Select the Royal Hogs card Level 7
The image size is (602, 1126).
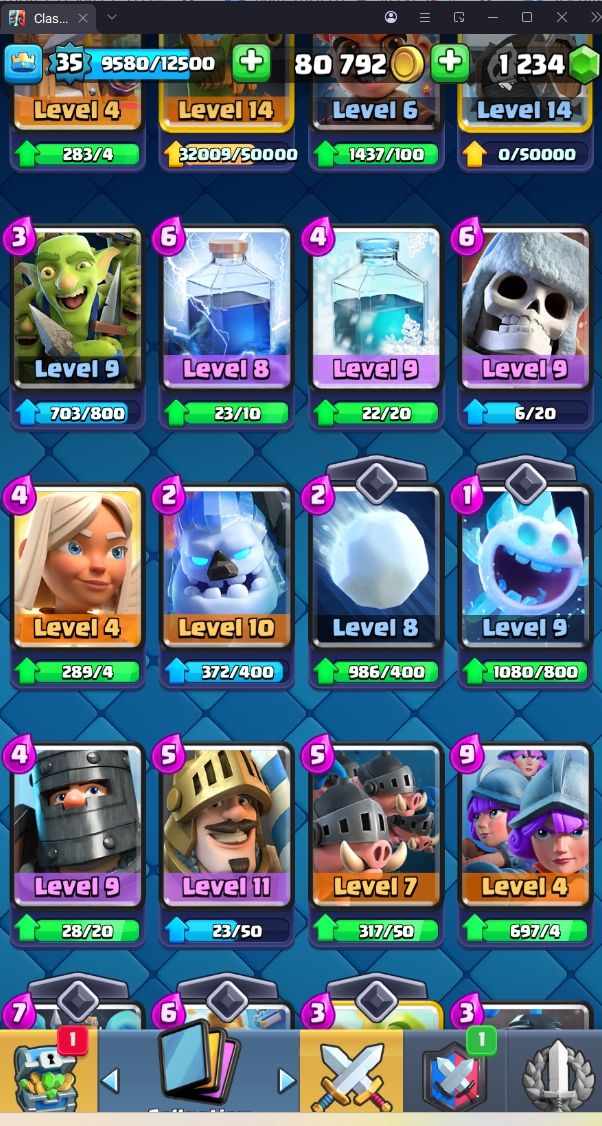[x=375, y=830]
